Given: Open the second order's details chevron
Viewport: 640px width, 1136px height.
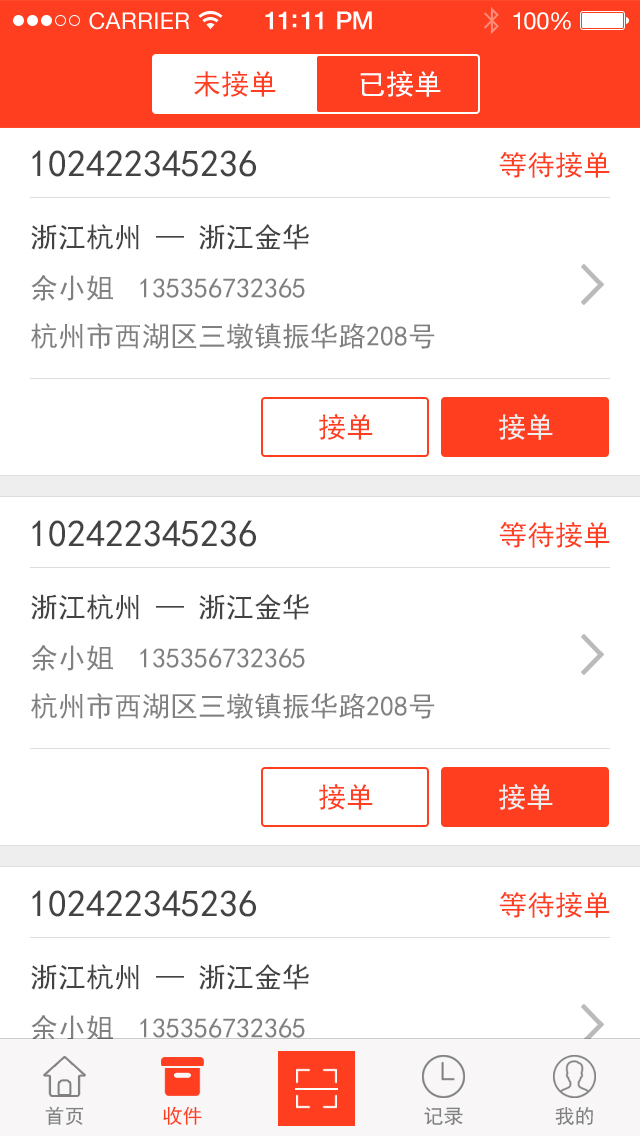Looking at the screenshot, I should tap(592, 655).
